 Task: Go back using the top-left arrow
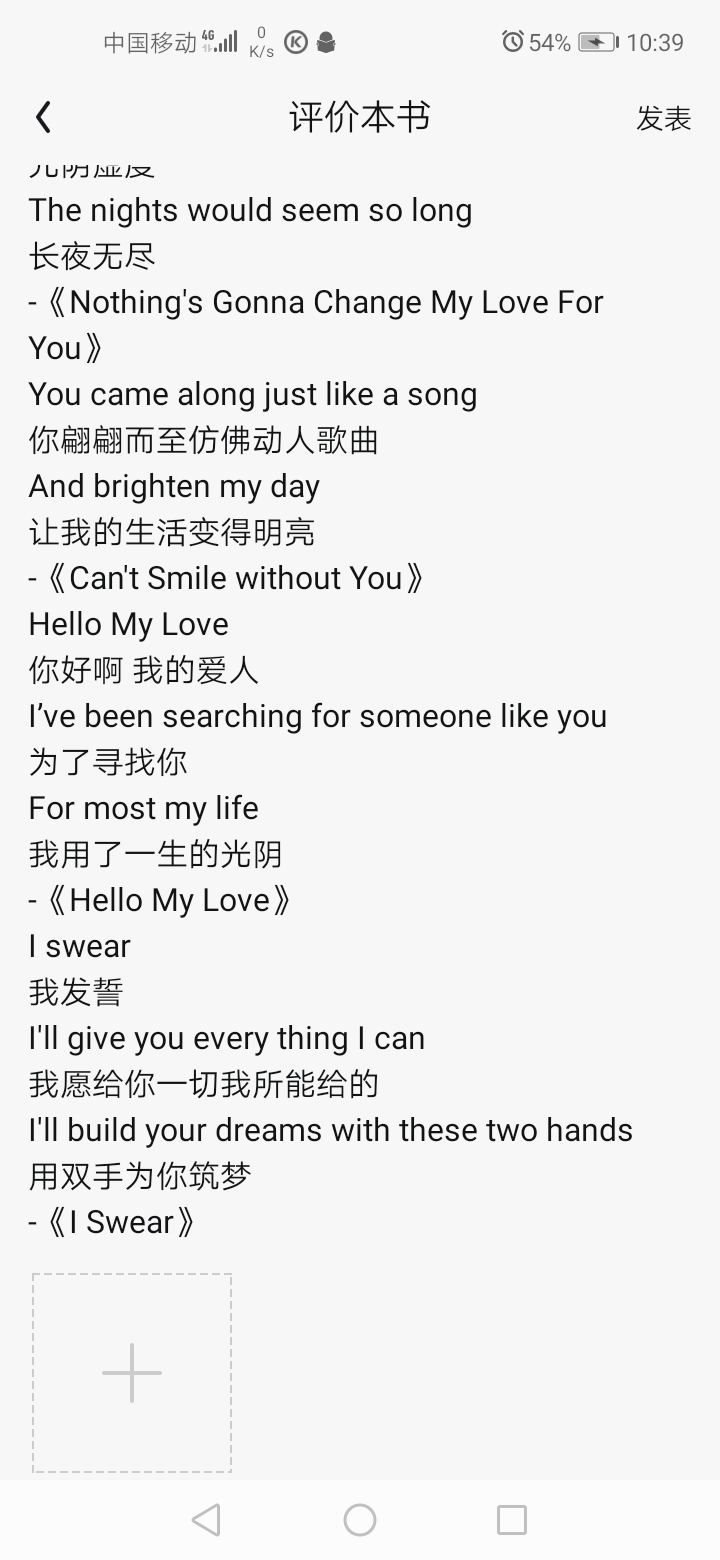(43, 118)
